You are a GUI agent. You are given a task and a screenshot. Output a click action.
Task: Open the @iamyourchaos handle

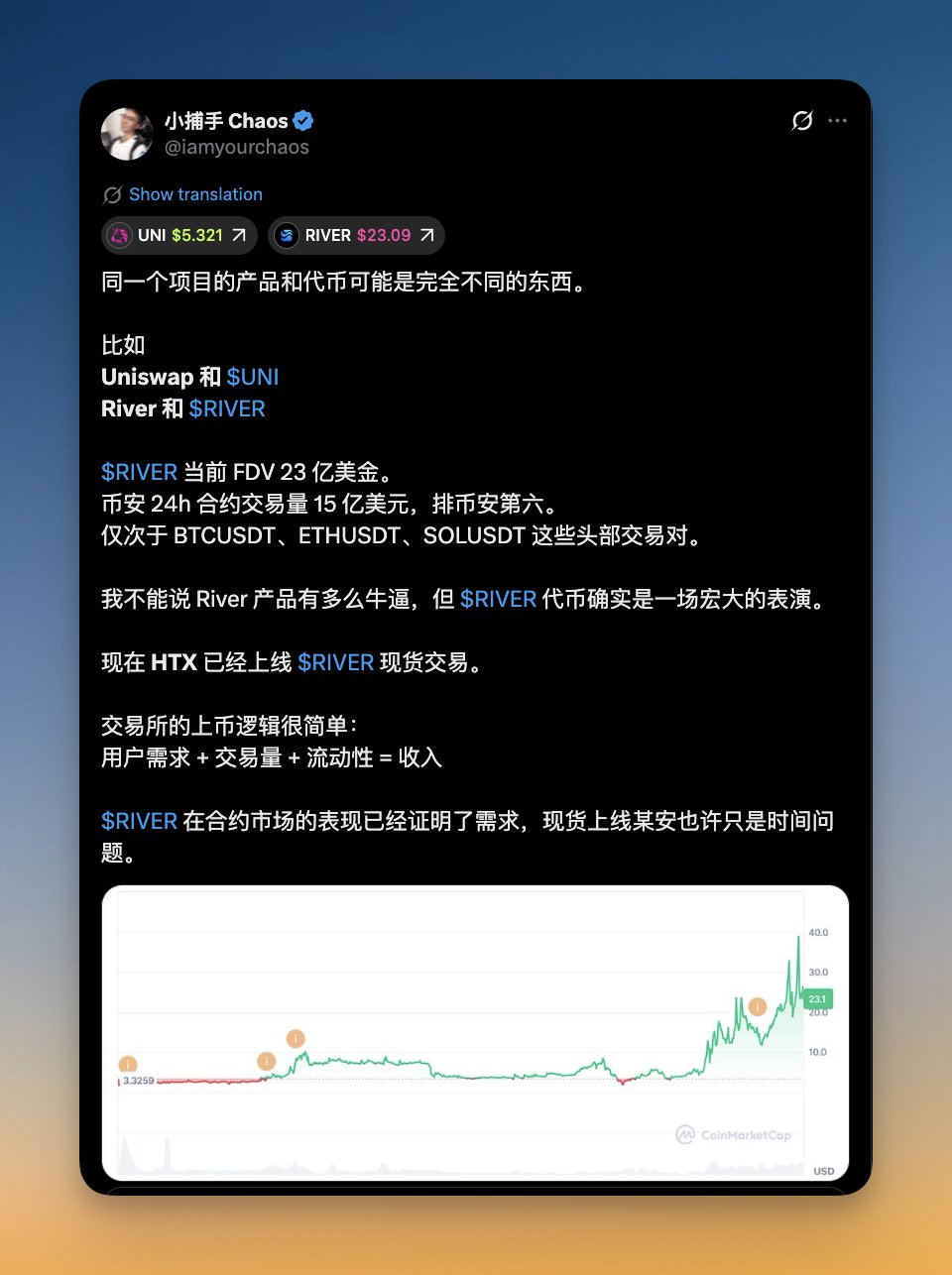(236, 147)
